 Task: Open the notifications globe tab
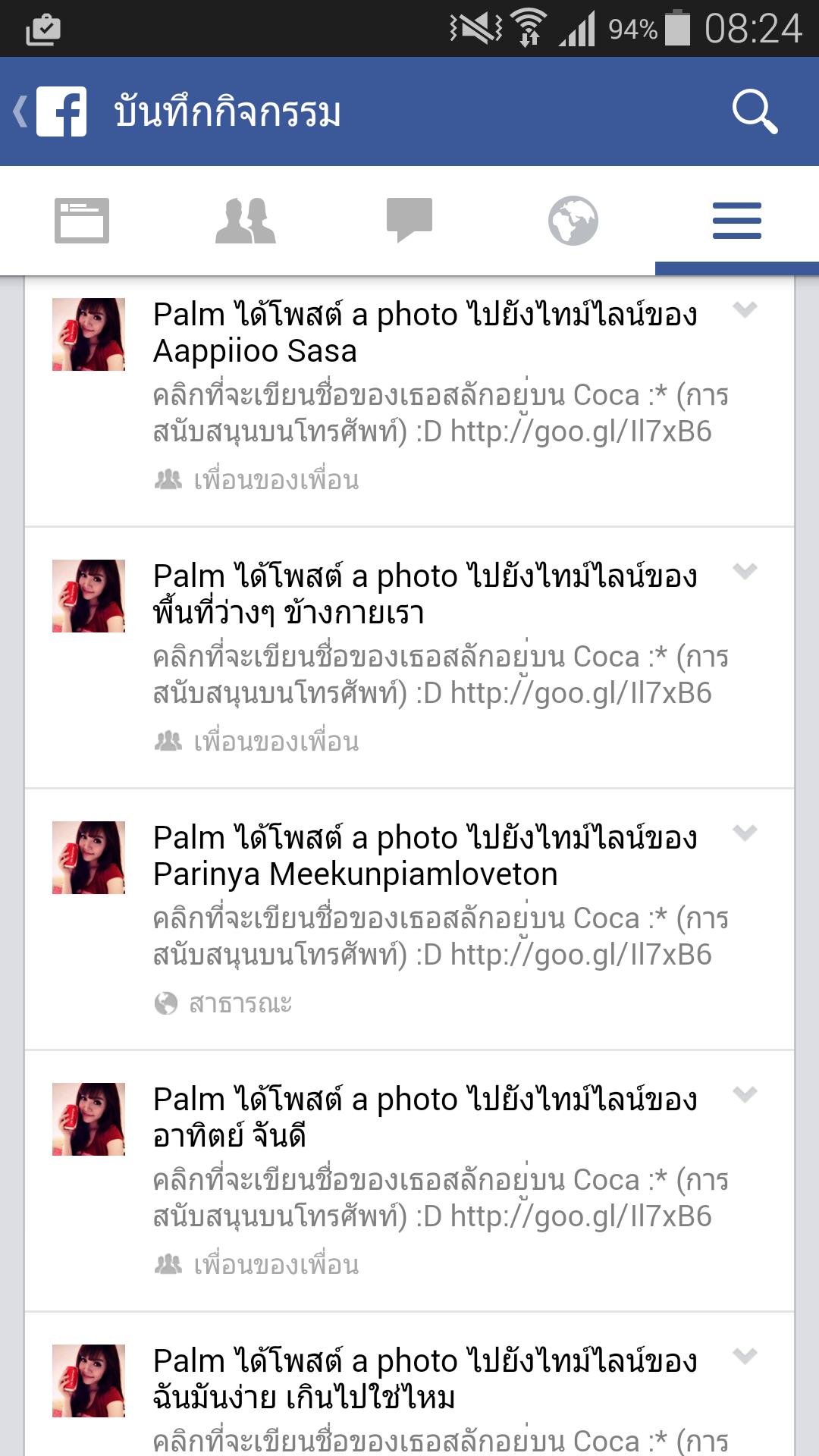click(573, 221)
